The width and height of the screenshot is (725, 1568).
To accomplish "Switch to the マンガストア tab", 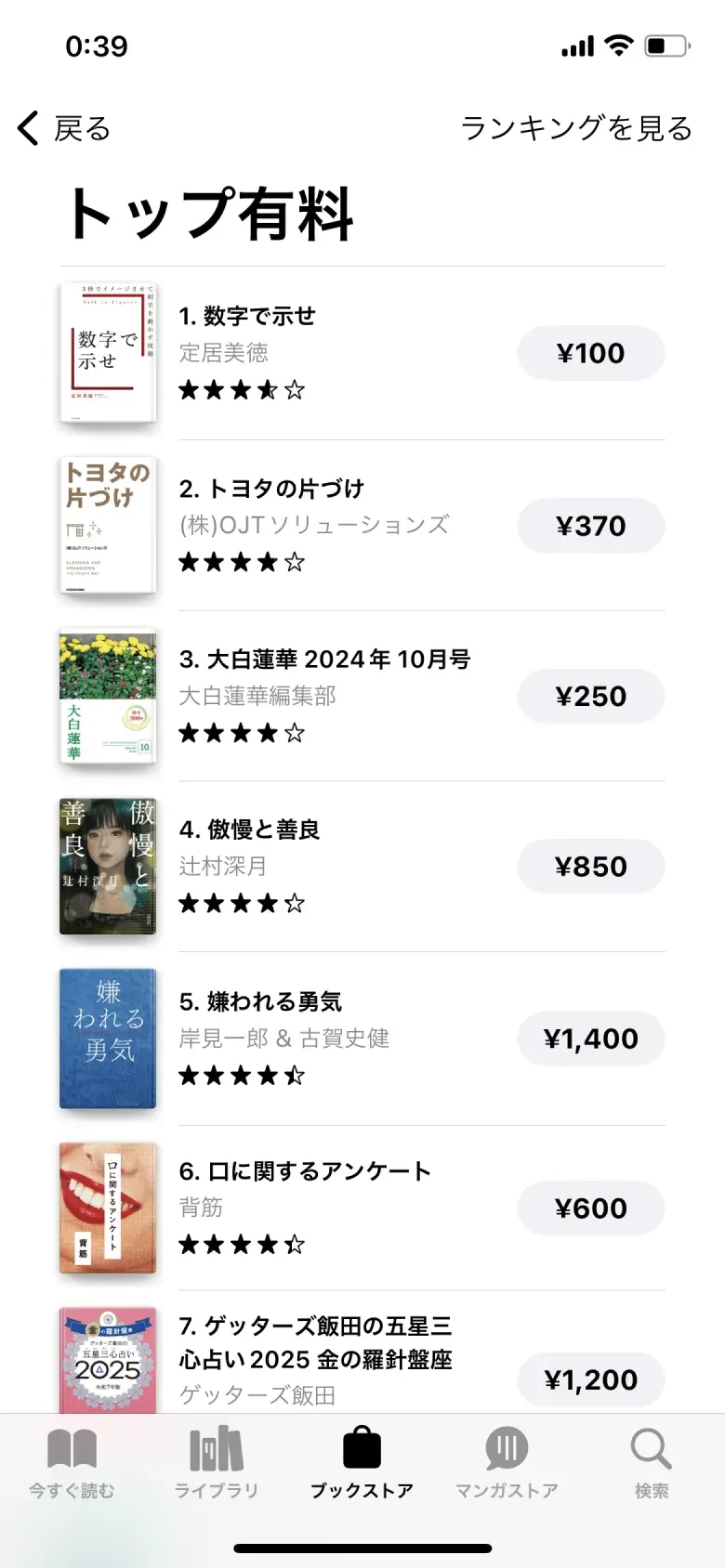I will [506, 1463].
